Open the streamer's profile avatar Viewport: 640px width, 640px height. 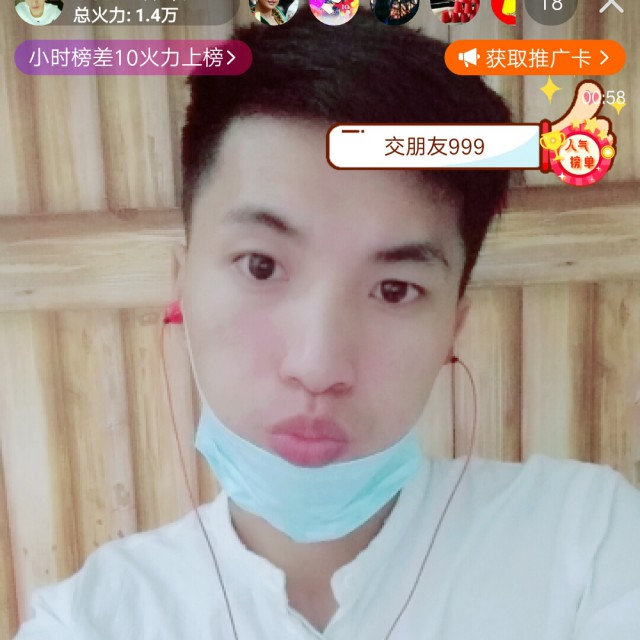point(40,9)
